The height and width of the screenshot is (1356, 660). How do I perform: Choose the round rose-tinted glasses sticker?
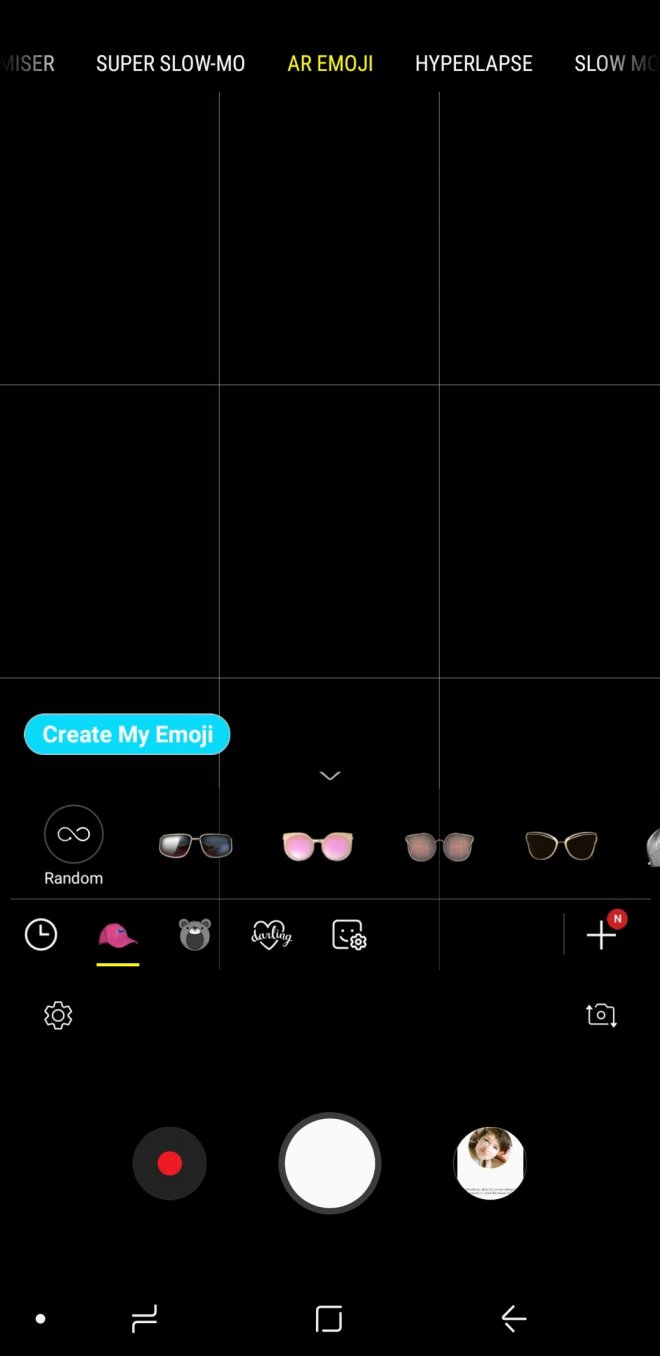(x=439, y=846)
